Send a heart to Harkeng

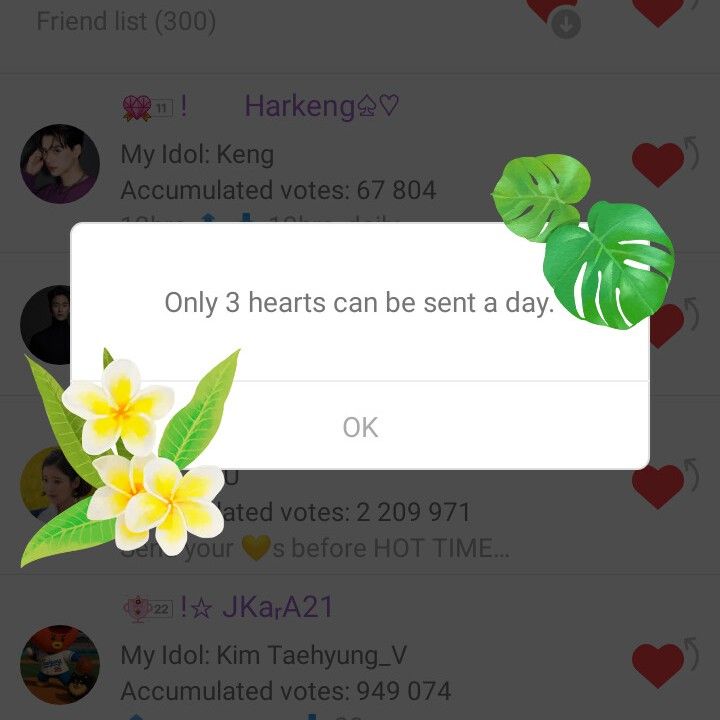click(658, 164)
